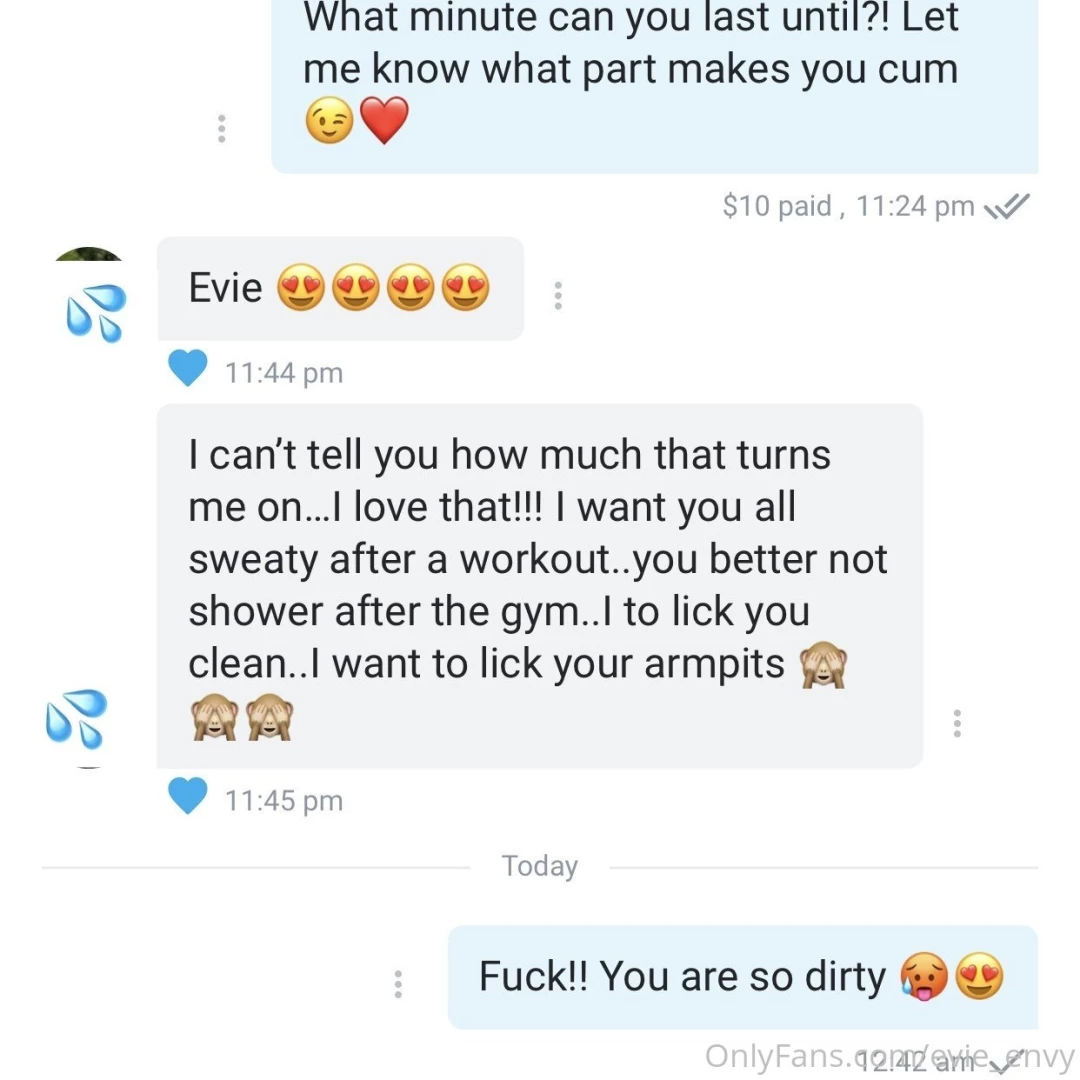Screen dimensions: 1080x1080
Task: Open the three-dot menu beside the Evie message
Action: 557,295
